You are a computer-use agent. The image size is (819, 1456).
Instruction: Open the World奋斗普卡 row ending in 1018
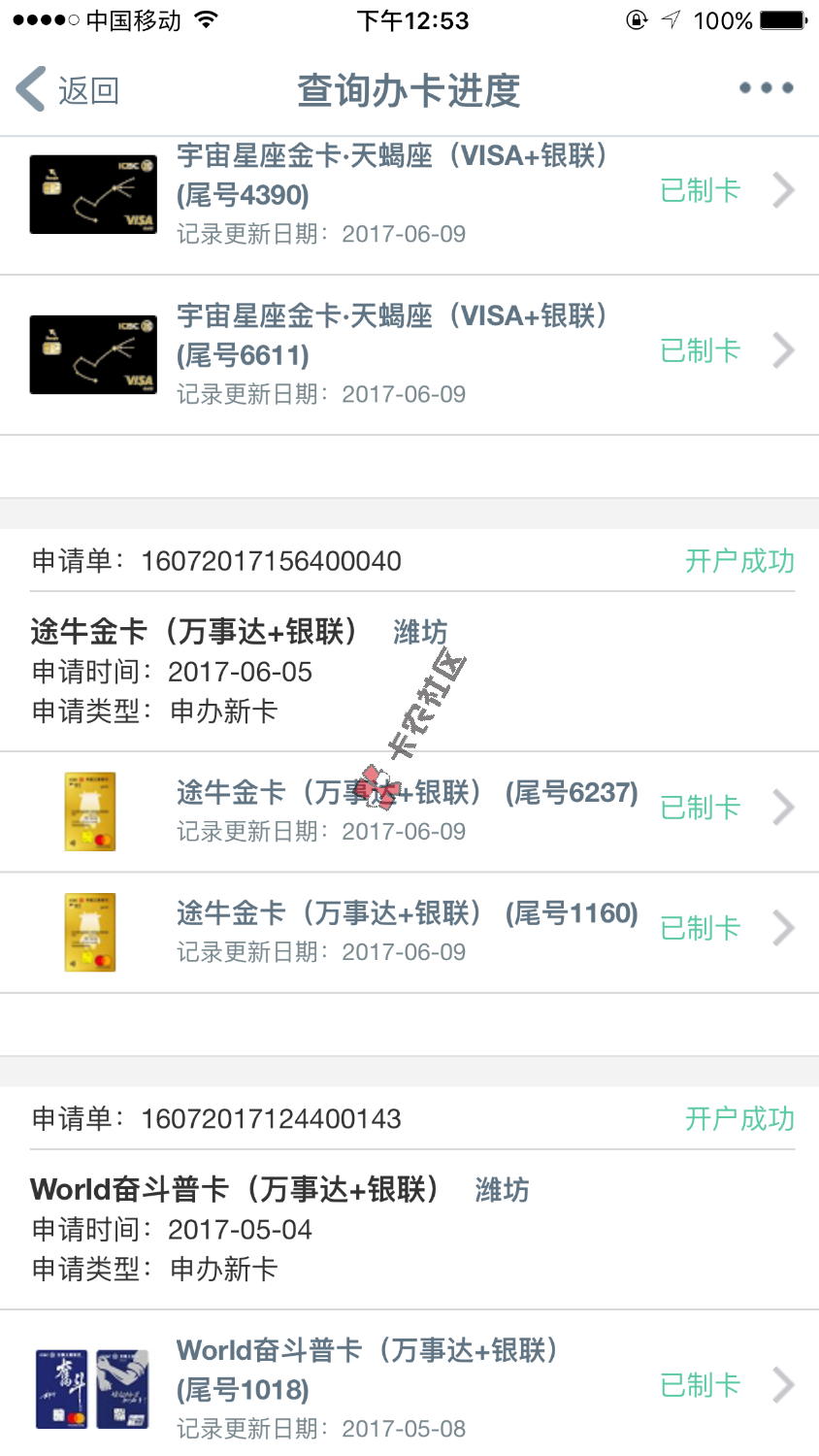click(x=409, y=1388)
